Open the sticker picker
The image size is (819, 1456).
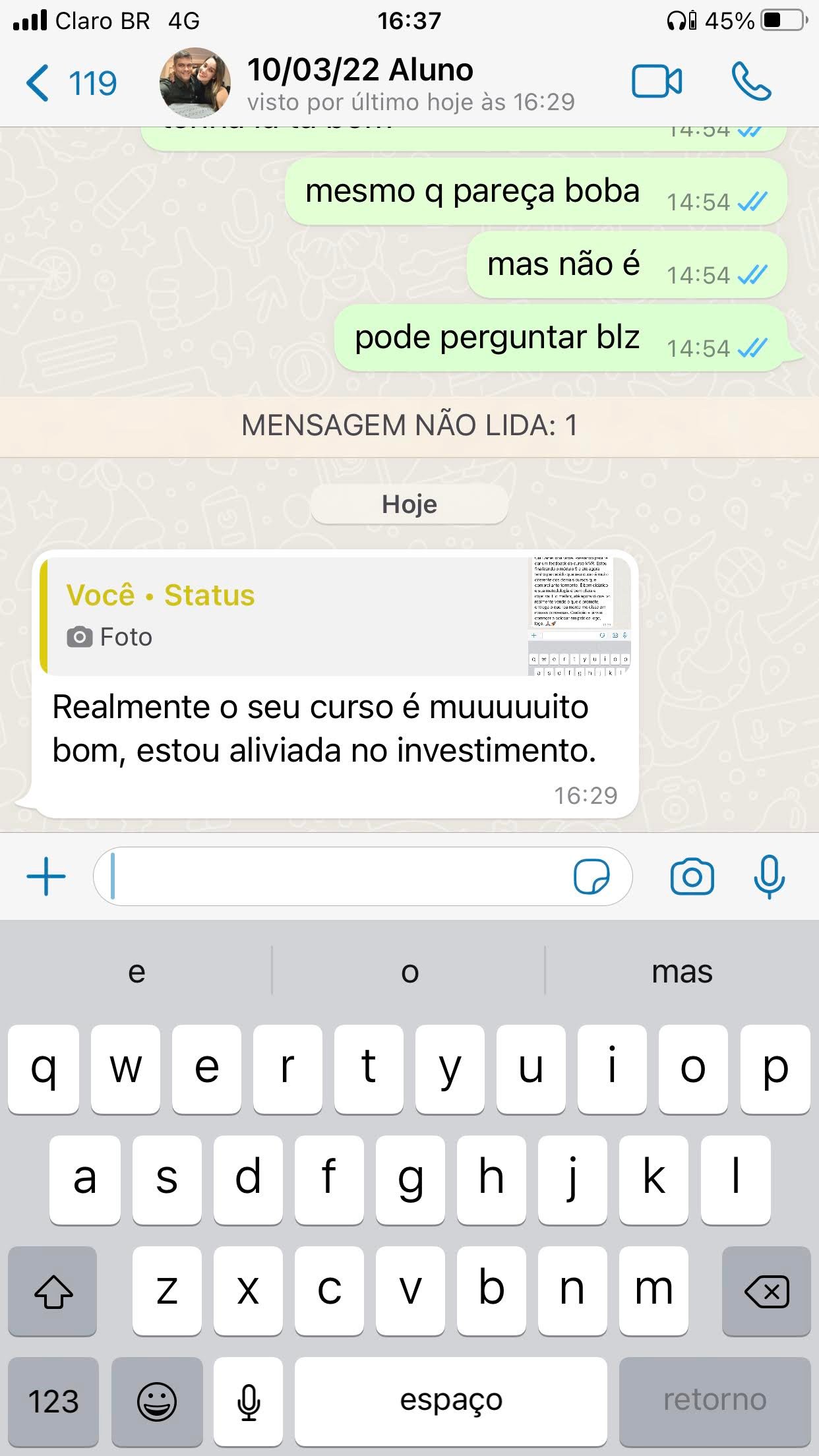[591, 877]
